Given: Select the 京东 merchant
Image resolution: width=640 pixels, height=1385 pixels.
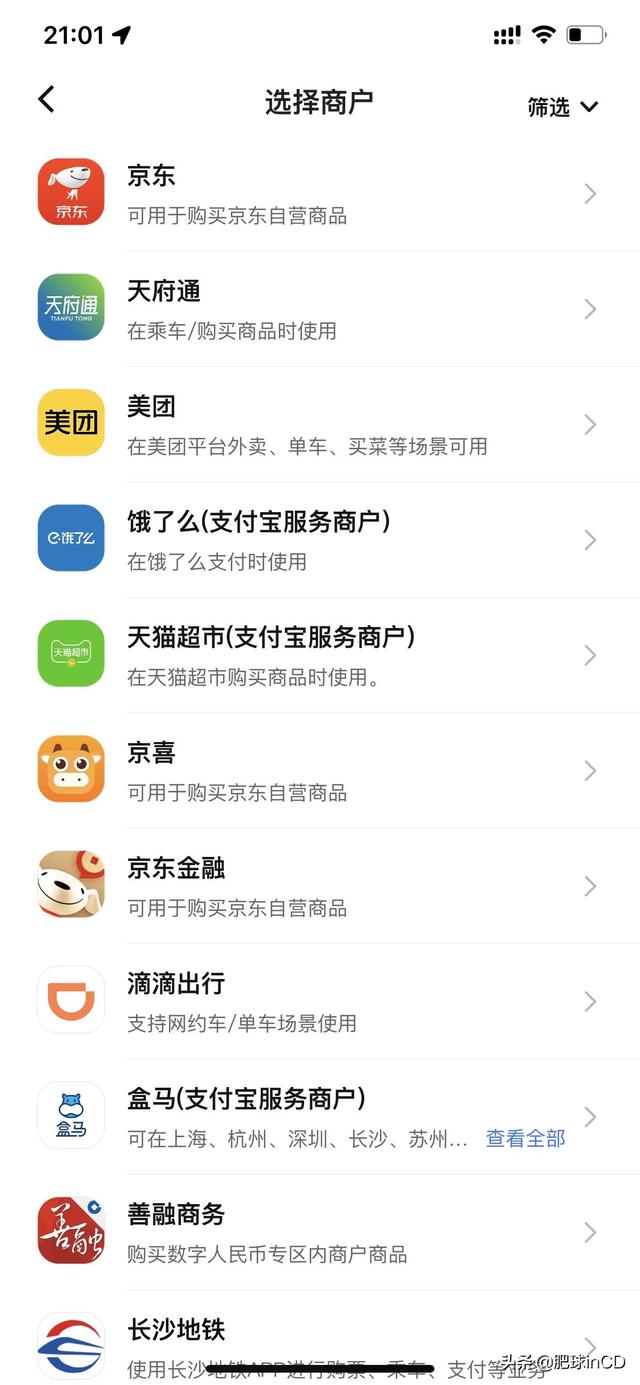Looking at the screenshot, I should click(320, 193).
